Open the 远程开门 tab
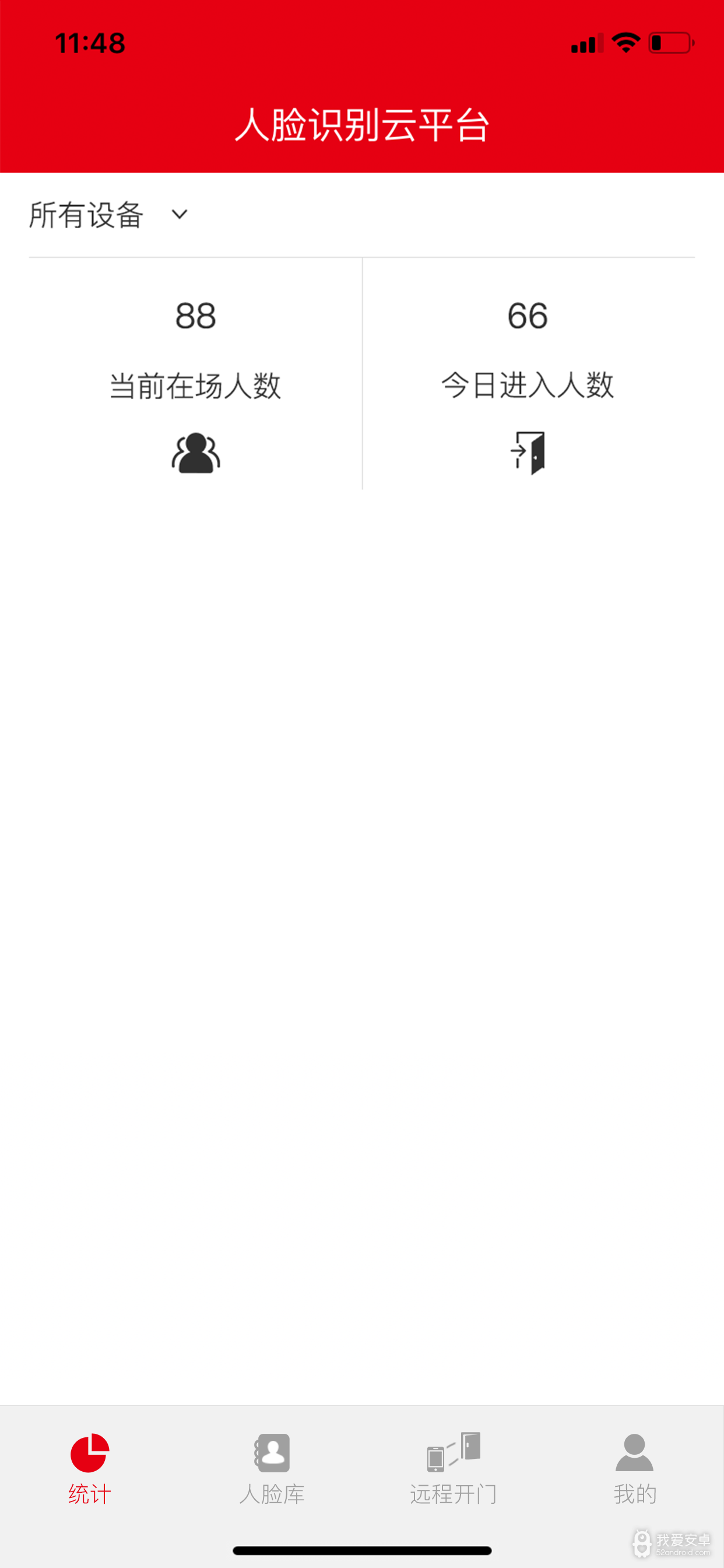724x1568 pixels. pyautogui.click(x=454, y=1468)
